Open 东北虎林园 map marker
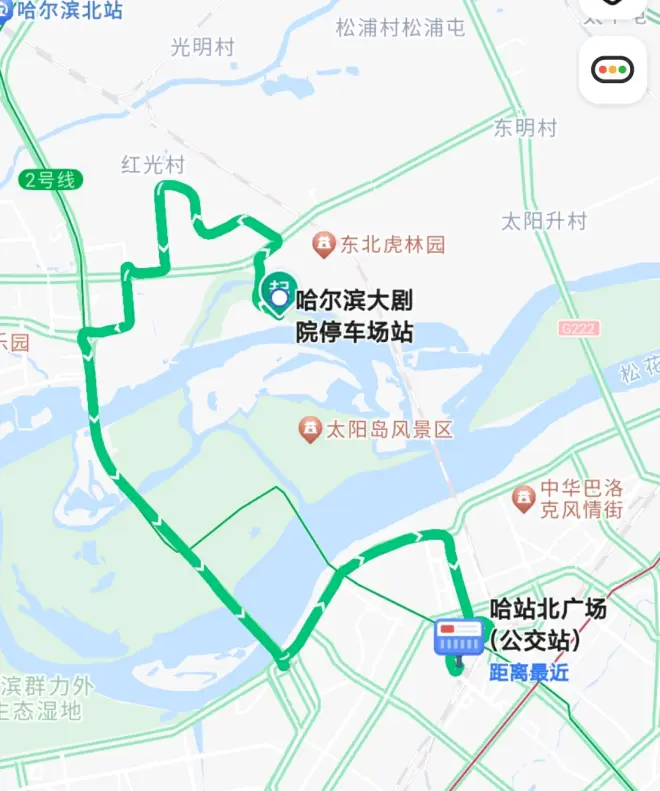Image resolution: width=660 pixels, height=791 pixels. point(323,243)
